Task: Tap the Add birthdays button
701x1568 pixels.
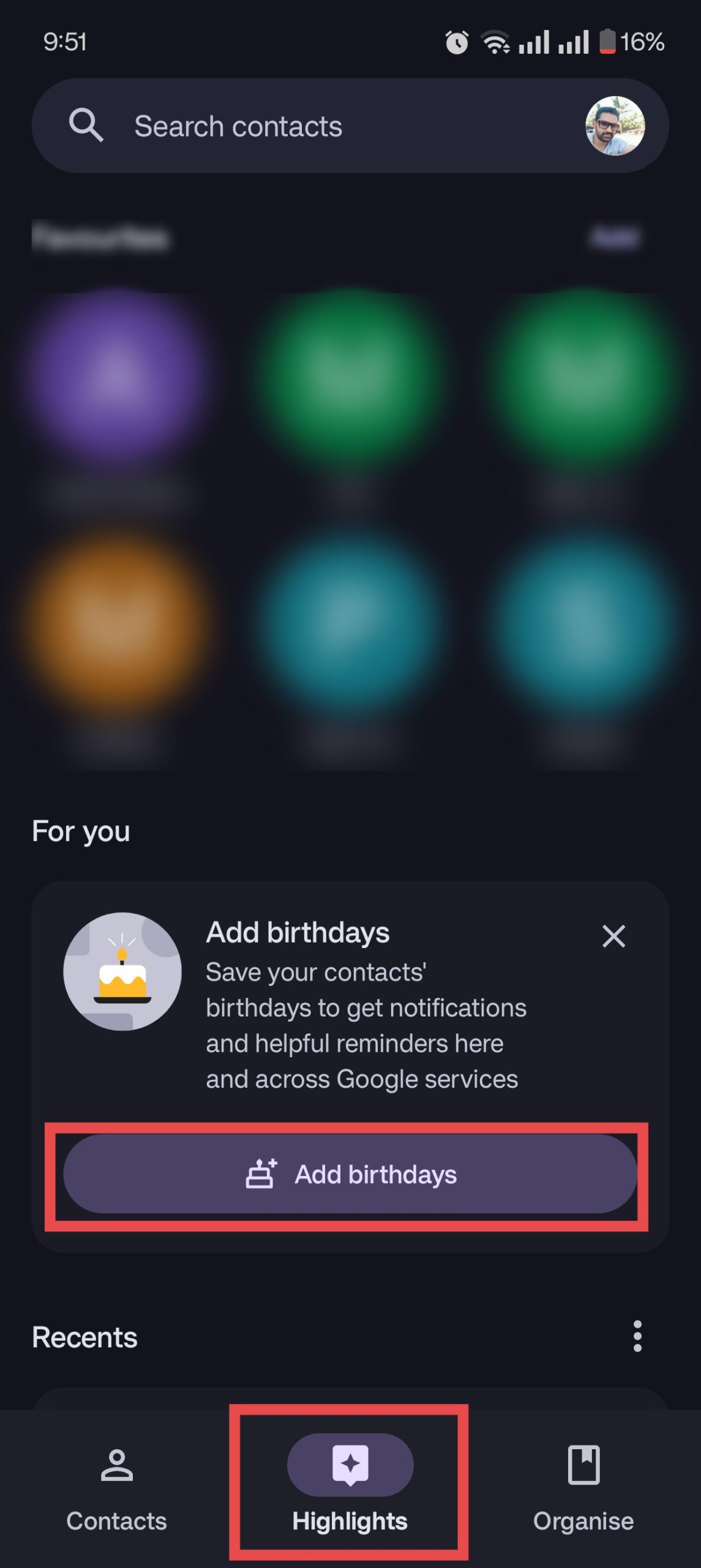Action: pos(348,1174)
